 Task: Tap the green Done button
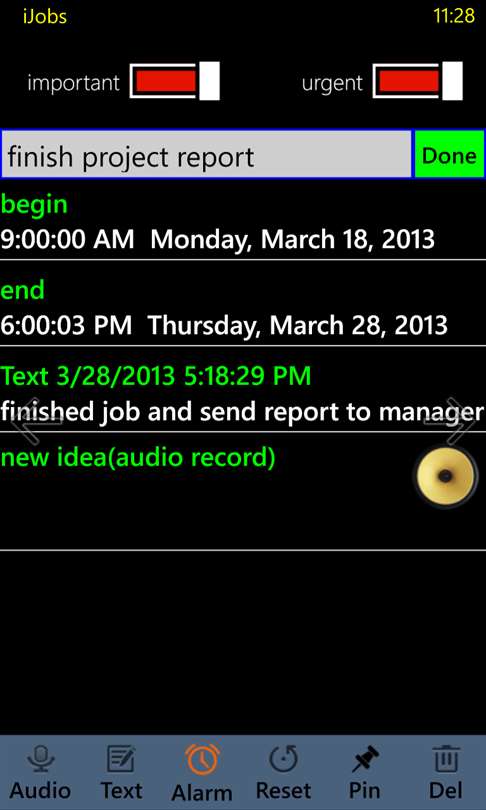point(449,154)
